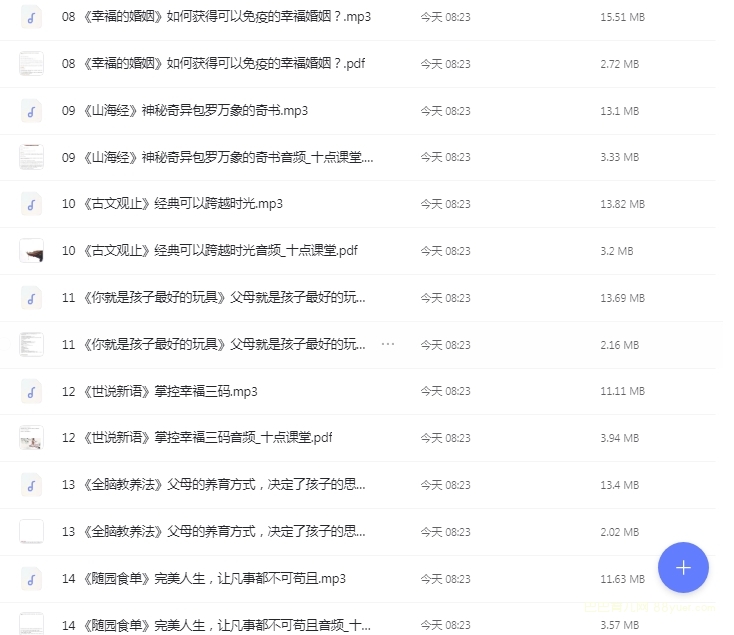The image size is (734, 635).
Task: Open 11《你就是孩子最好的玩具》13.69 MB audio file
Action: tap(213, 297)
